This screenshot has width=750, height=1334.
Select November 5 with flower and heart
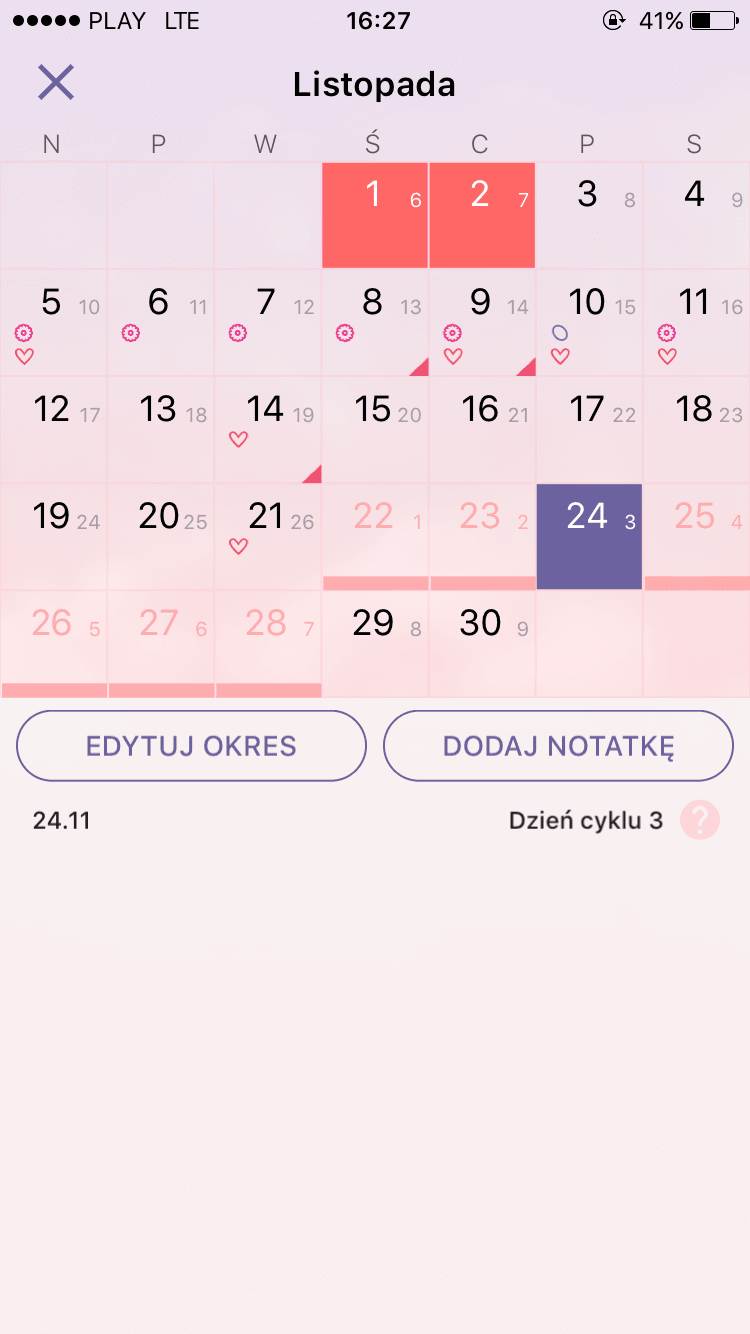(x=53, y=322)
